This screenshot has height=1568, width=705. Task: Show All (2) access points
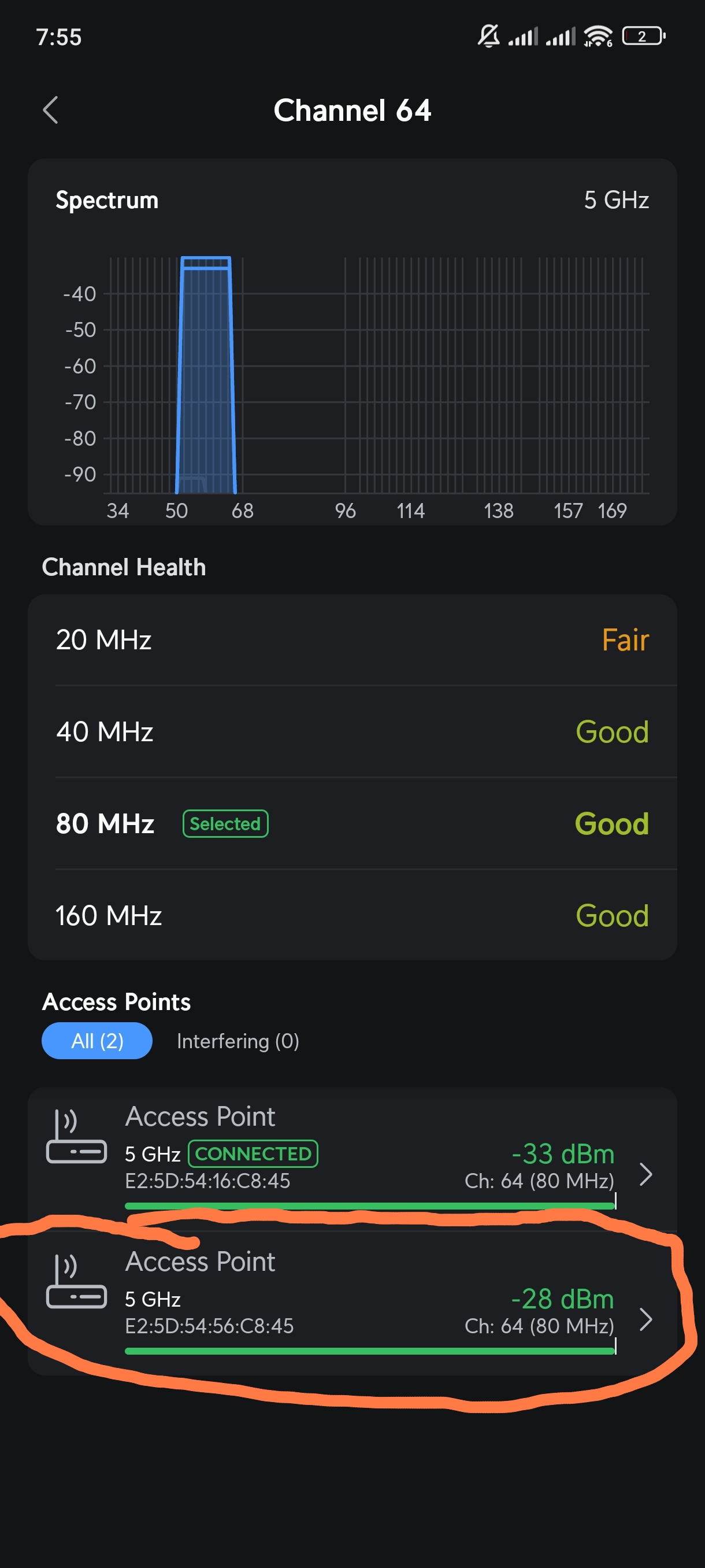pos(97,1041)
